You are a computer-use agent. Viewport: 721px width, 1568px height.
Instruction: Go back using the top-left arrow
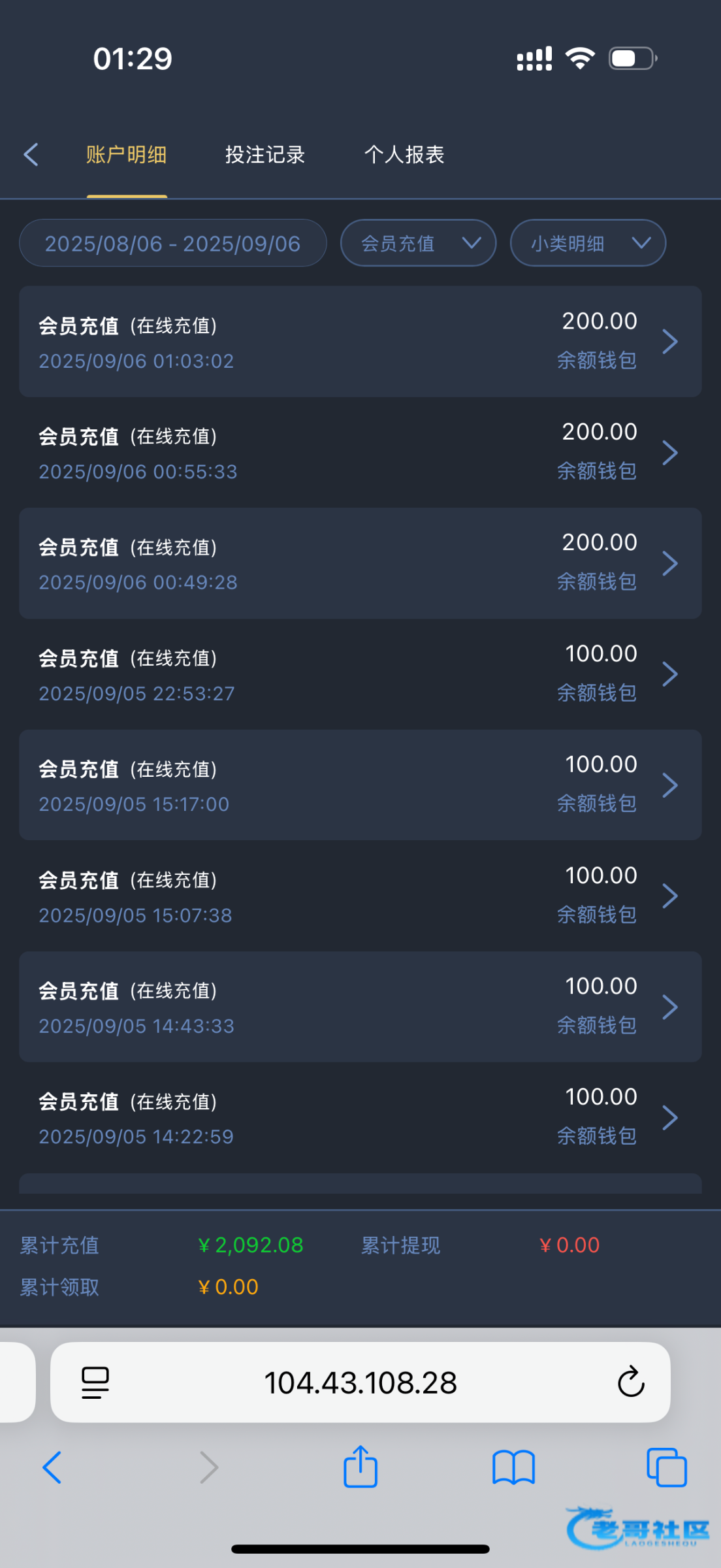31,155
